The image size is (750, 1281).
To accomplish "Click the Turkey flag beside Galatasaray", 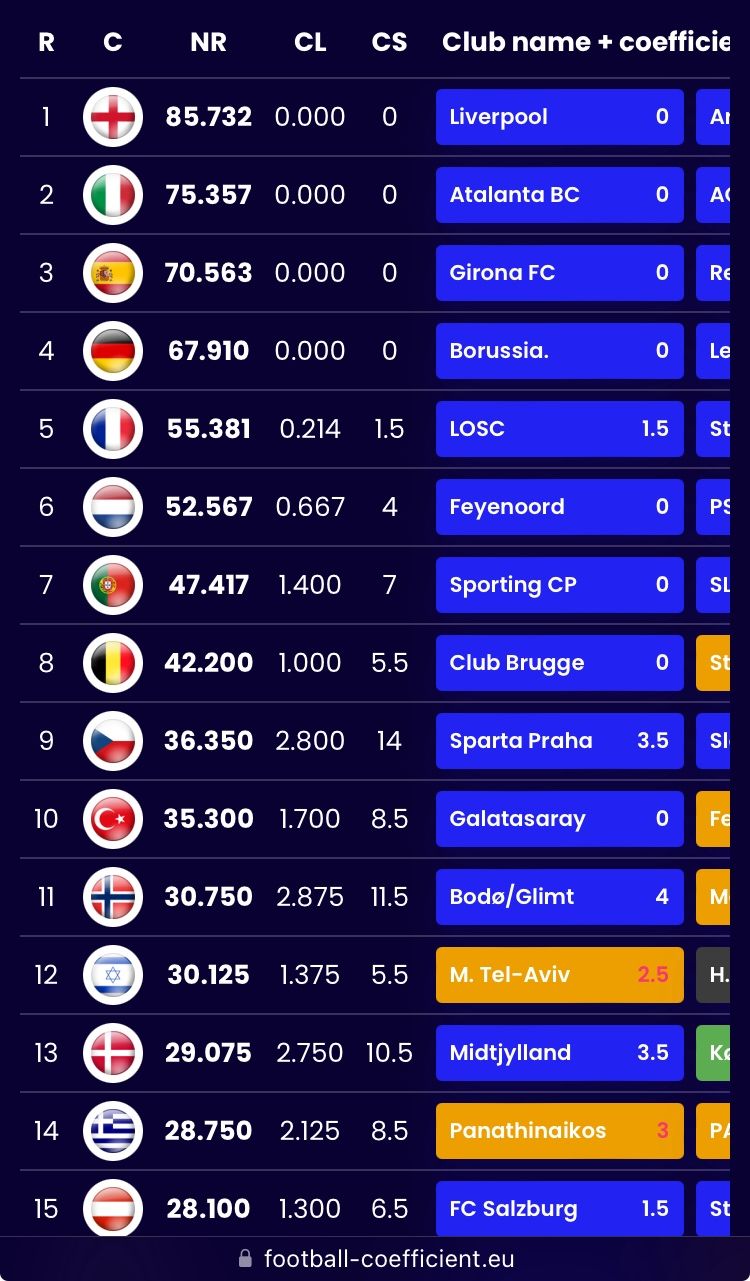I will pos(113,819).
